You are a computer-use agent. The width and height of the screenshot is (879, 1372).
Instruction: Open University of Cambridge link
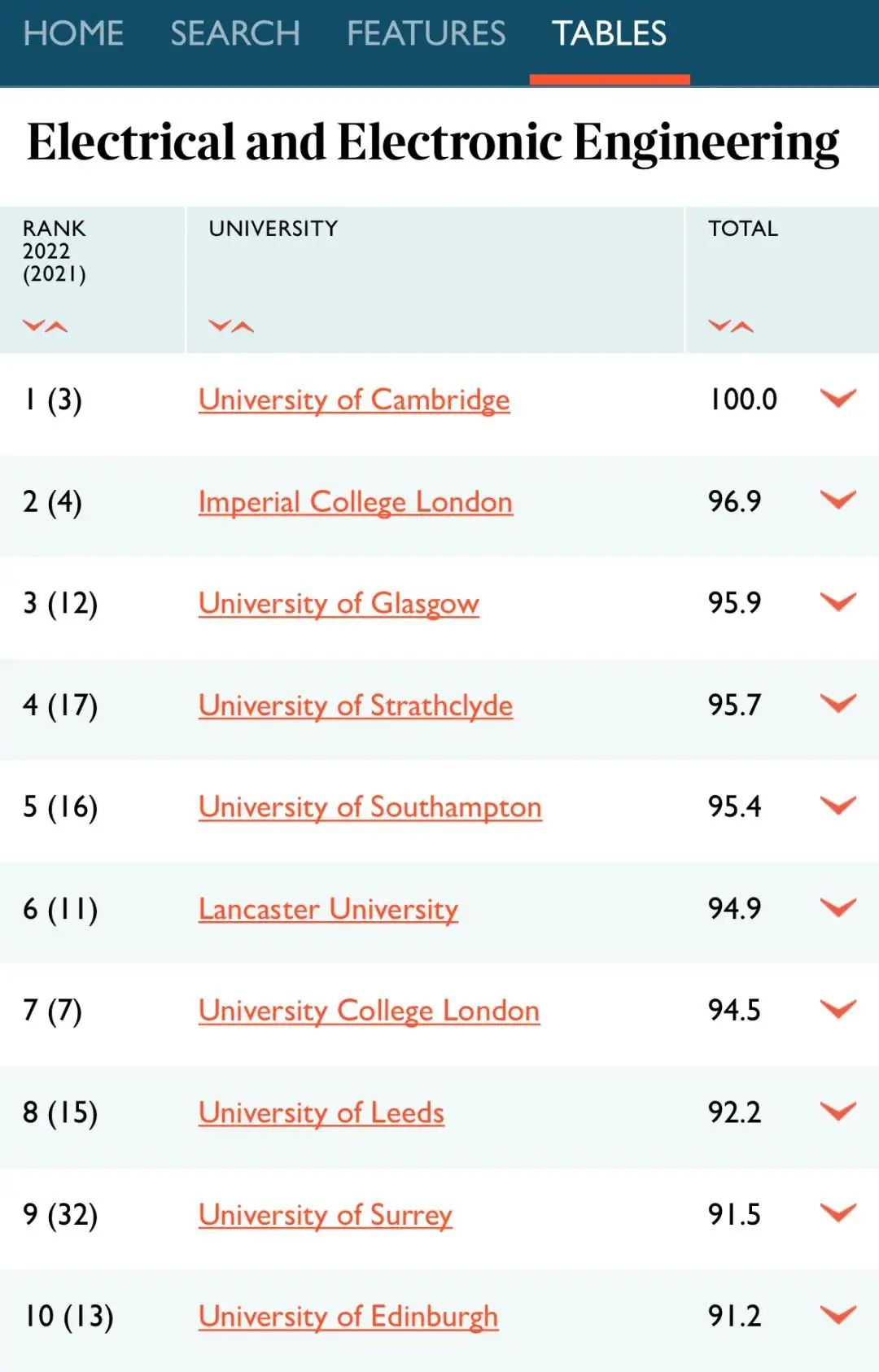coord(354,400)
